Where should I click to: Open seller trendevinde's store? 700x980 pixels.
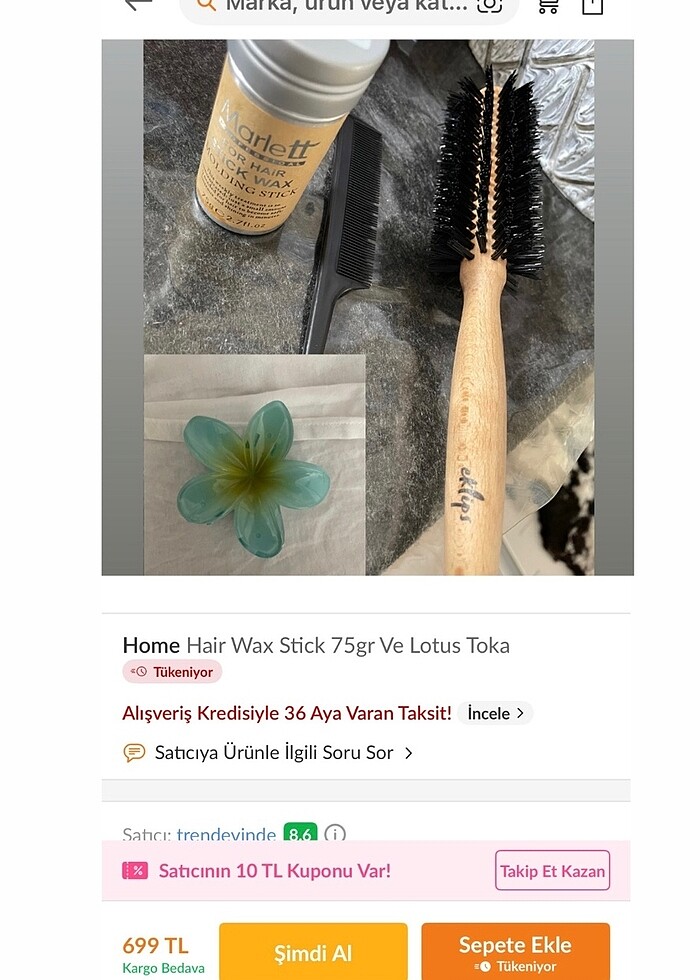tap(226, 833)
